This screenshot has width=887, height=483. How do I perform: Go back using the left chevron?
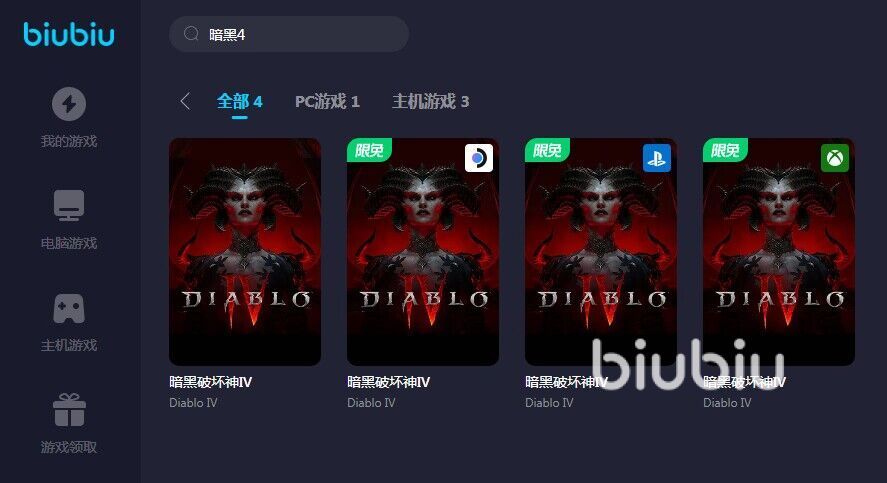(x=184, y=101)
